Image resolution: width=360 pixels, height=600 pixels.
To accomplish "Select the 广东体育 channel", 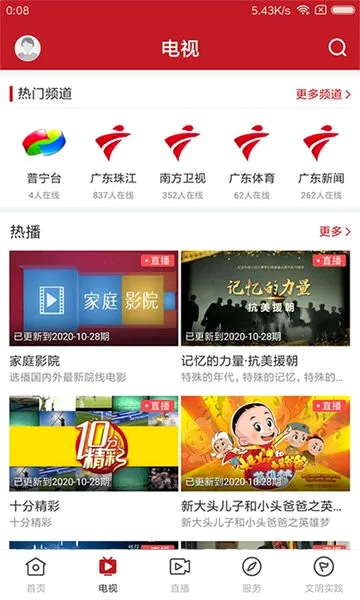I will (x=252, y=163).
